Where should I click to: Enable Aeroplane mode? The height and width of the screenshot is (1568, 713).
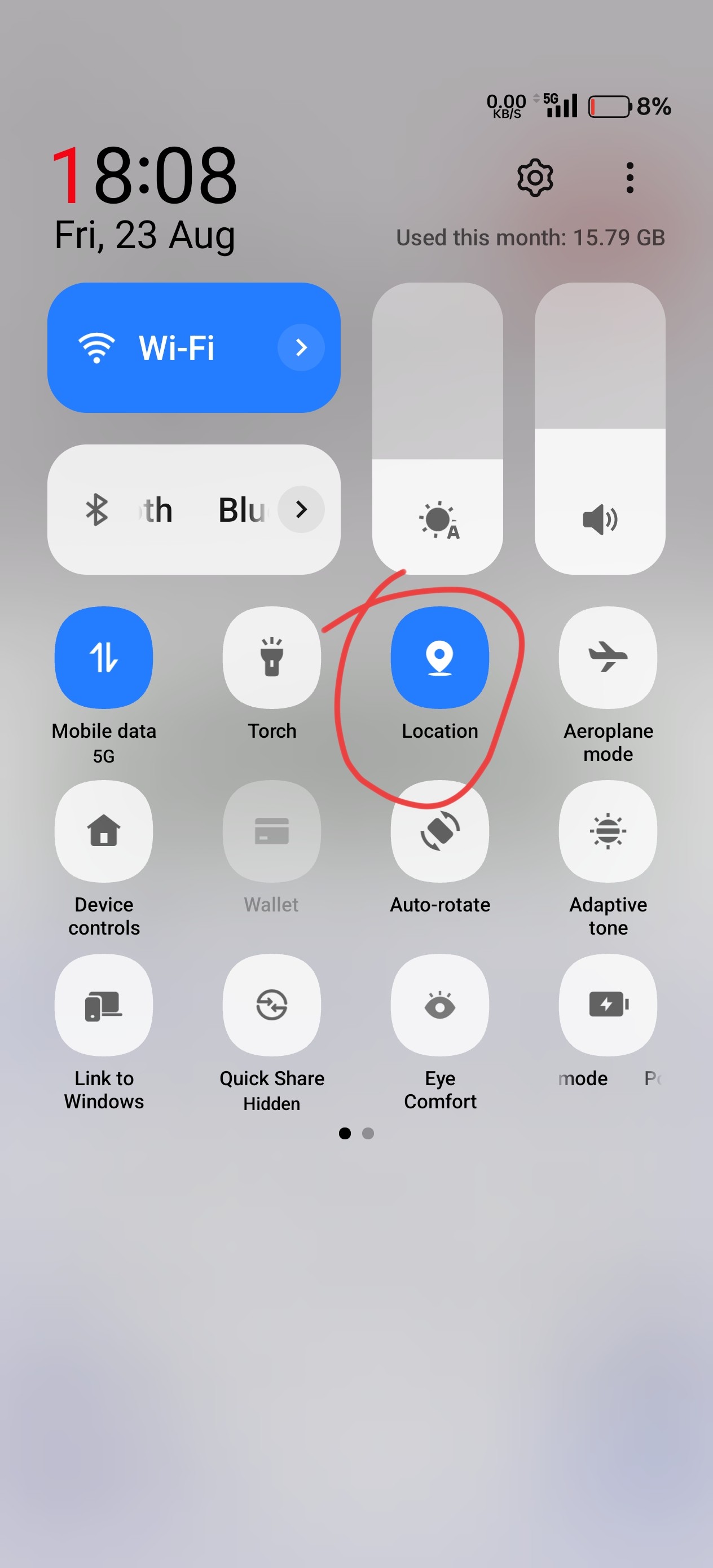click(x=608, y=658)
